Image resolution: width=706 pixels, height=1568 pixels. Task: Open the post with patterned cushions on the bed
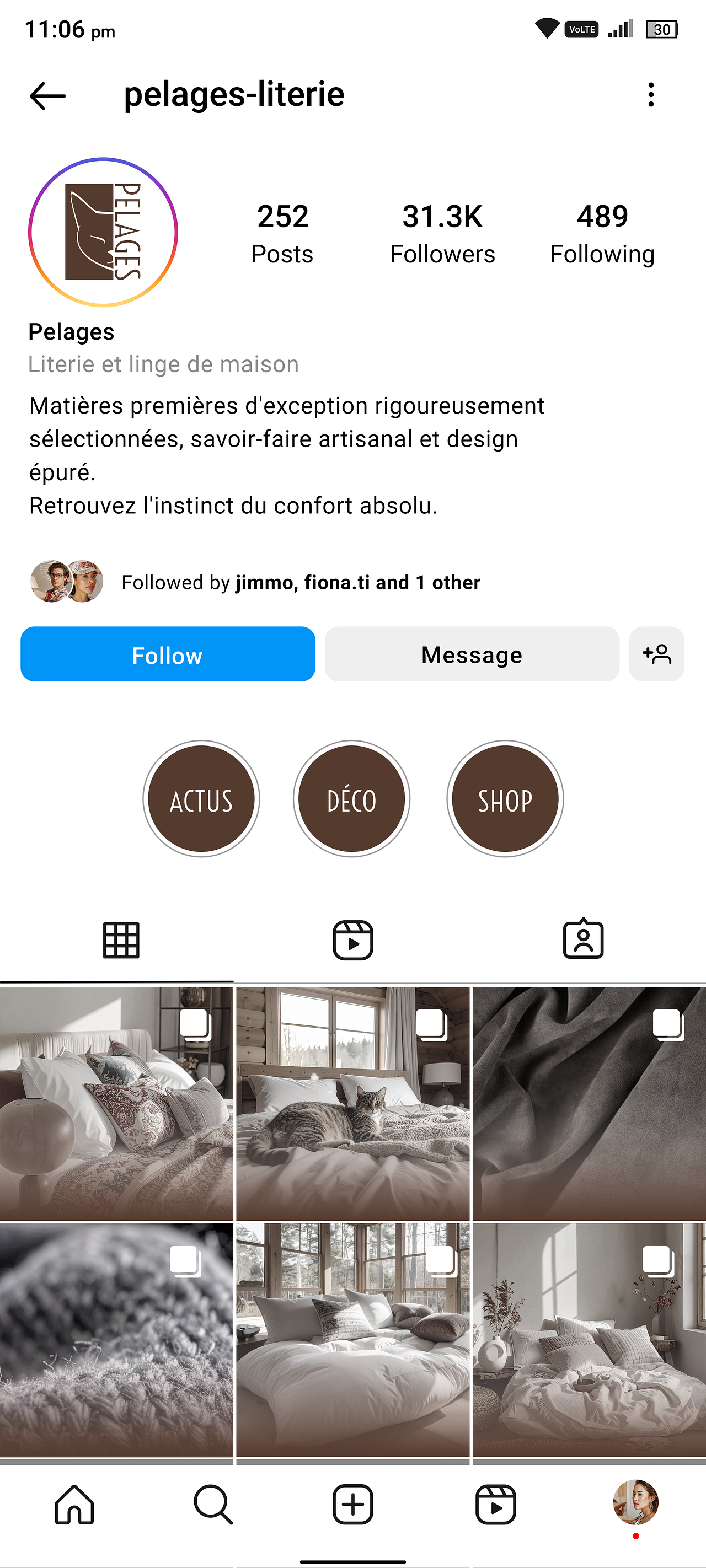(116, 1103)
